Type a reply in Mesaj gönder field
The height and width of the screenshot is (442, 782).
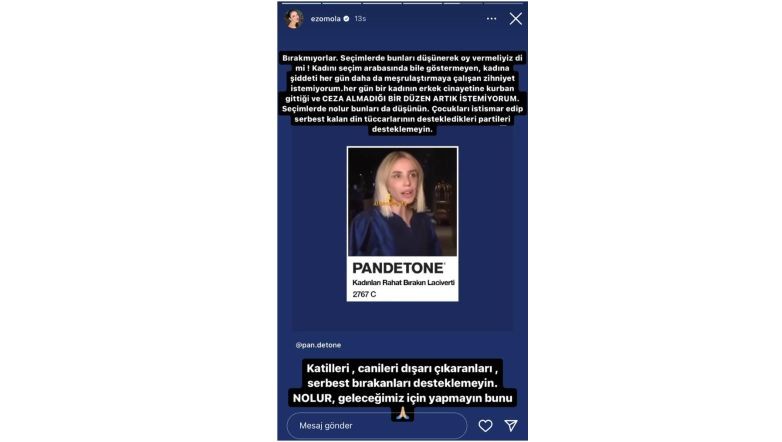[377, 425]
